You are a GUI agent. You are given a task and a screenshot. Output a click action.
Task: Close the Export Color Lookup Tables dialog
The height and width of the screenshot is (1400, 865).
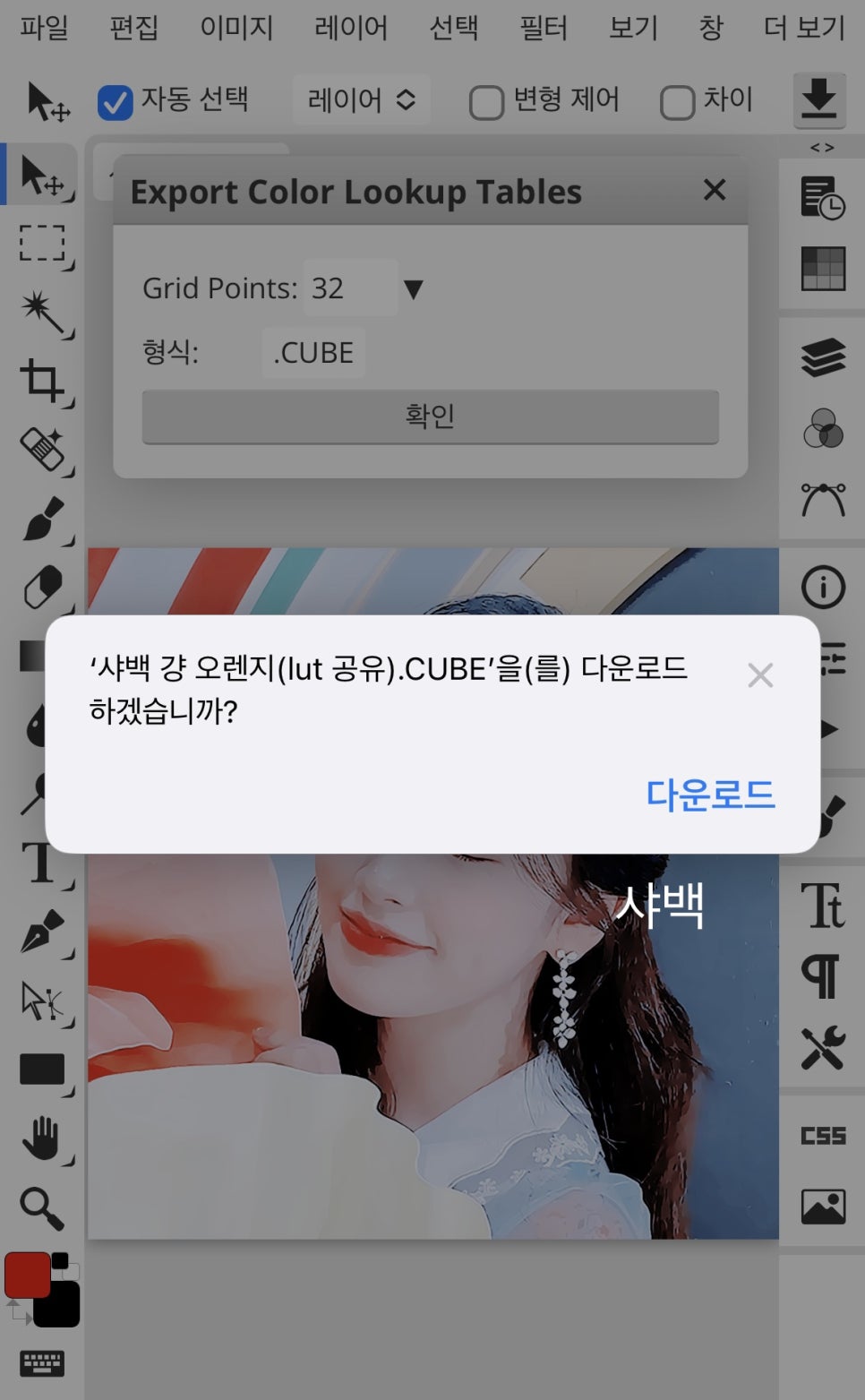click(715, 190)
